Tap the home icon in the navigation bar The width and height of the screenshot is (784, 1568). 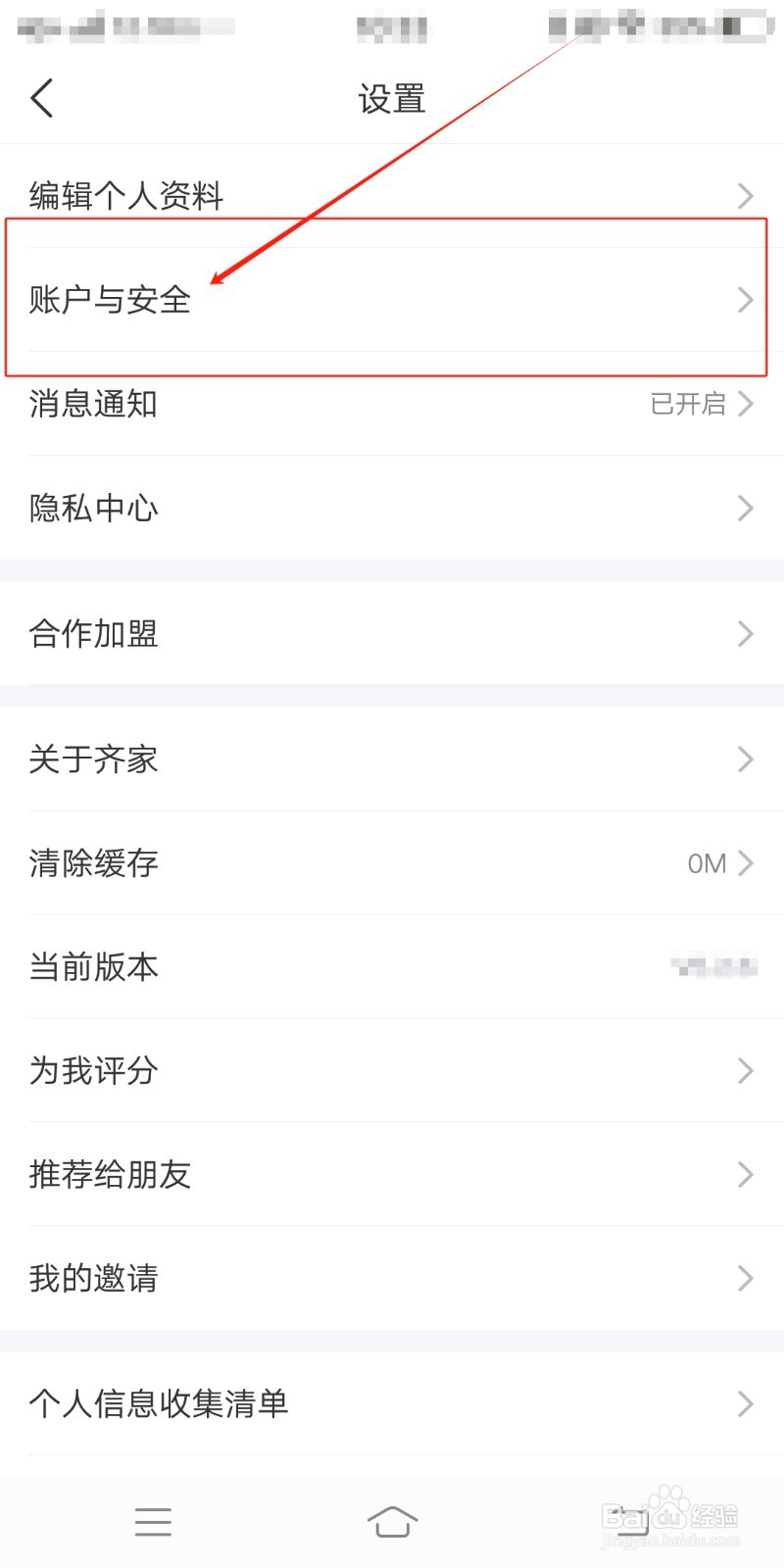pos(392,1522)
